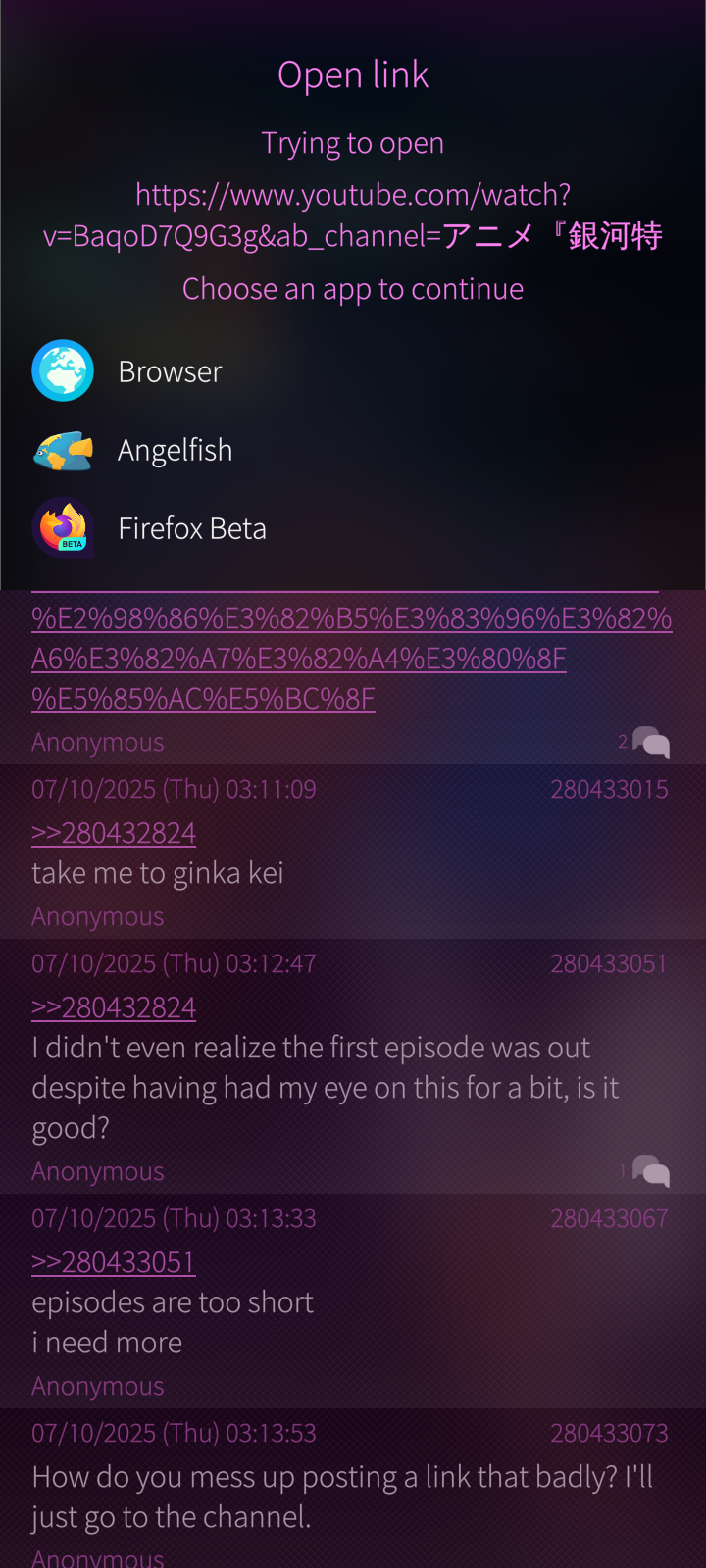This screenshot has height=1568, width=706.
Task: Open the link with Firefox Beta
Action: [x=353, y=528]
